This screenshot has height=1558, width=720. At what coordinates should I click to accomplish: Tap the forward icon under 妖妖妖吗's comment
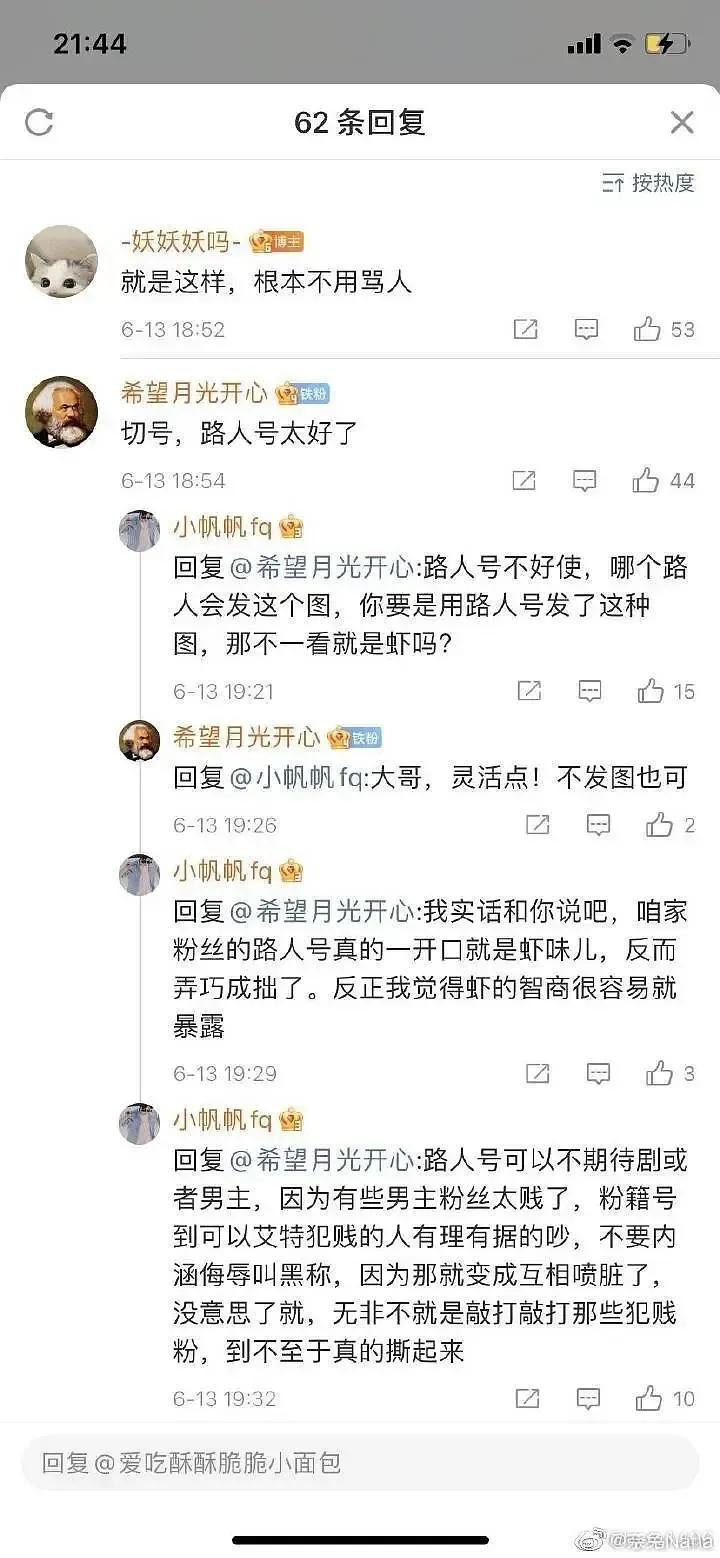525,328
